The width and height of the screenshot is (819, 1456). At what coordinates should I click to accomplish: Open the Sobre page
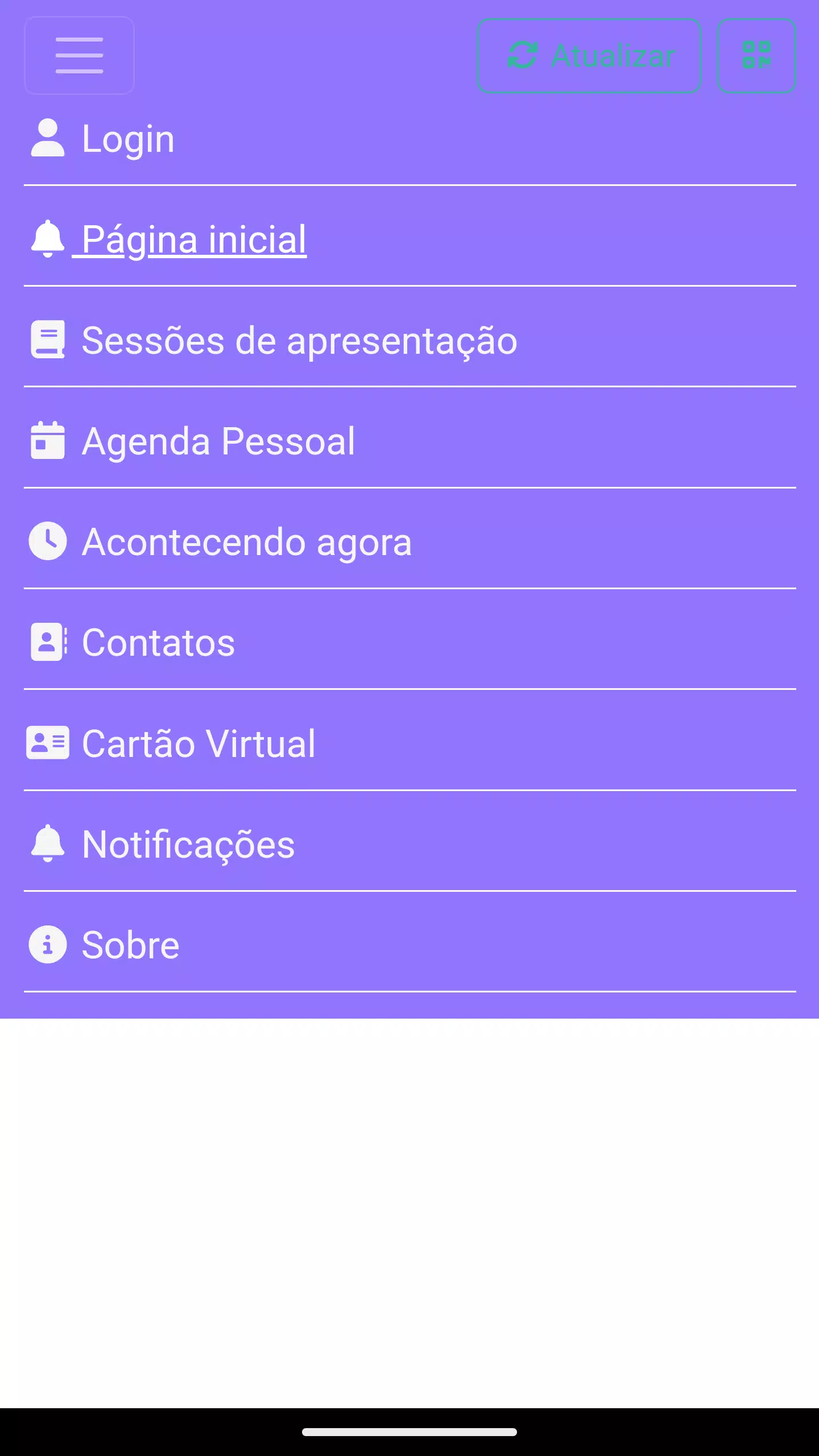point(409,945)
